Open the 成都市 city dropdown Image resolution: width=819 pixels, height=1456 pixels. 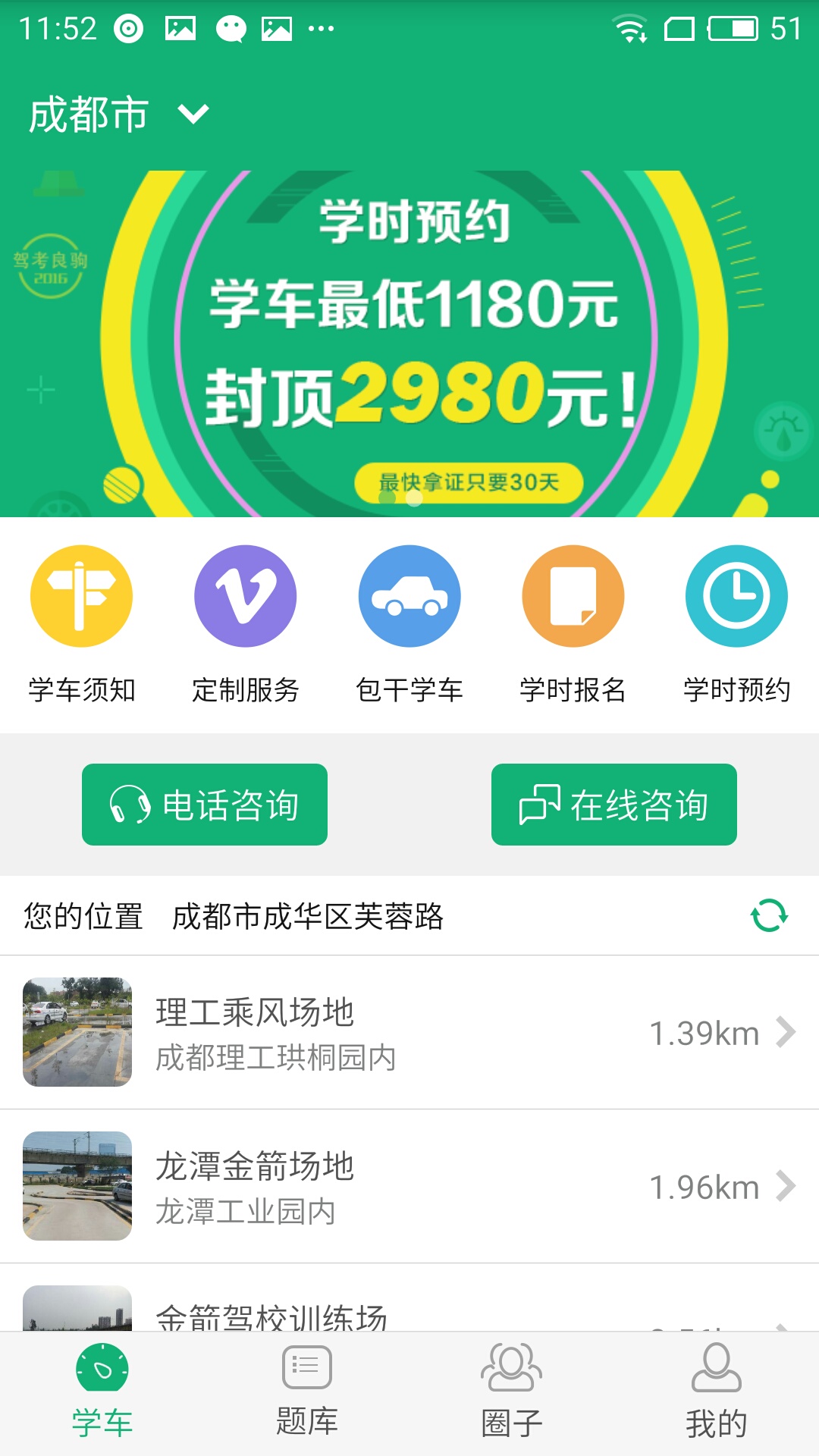118,115
